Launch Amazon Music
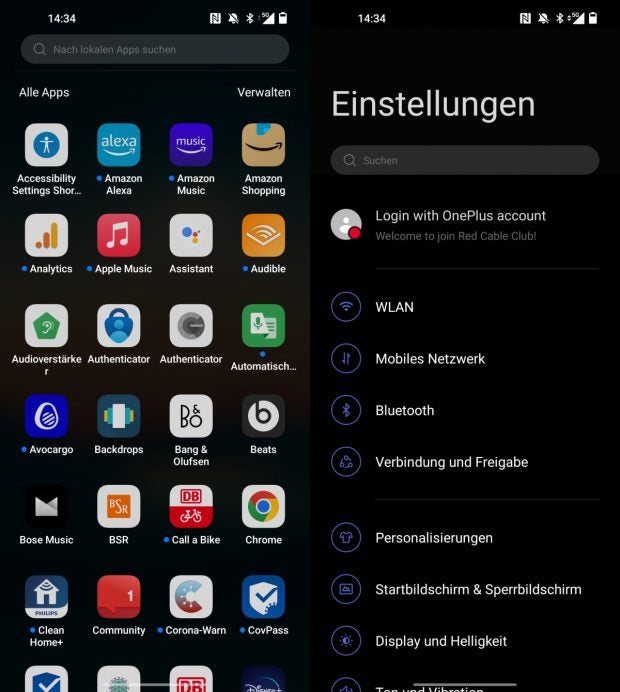This screenshot has width=620, height=692. (x=191, y=145)
